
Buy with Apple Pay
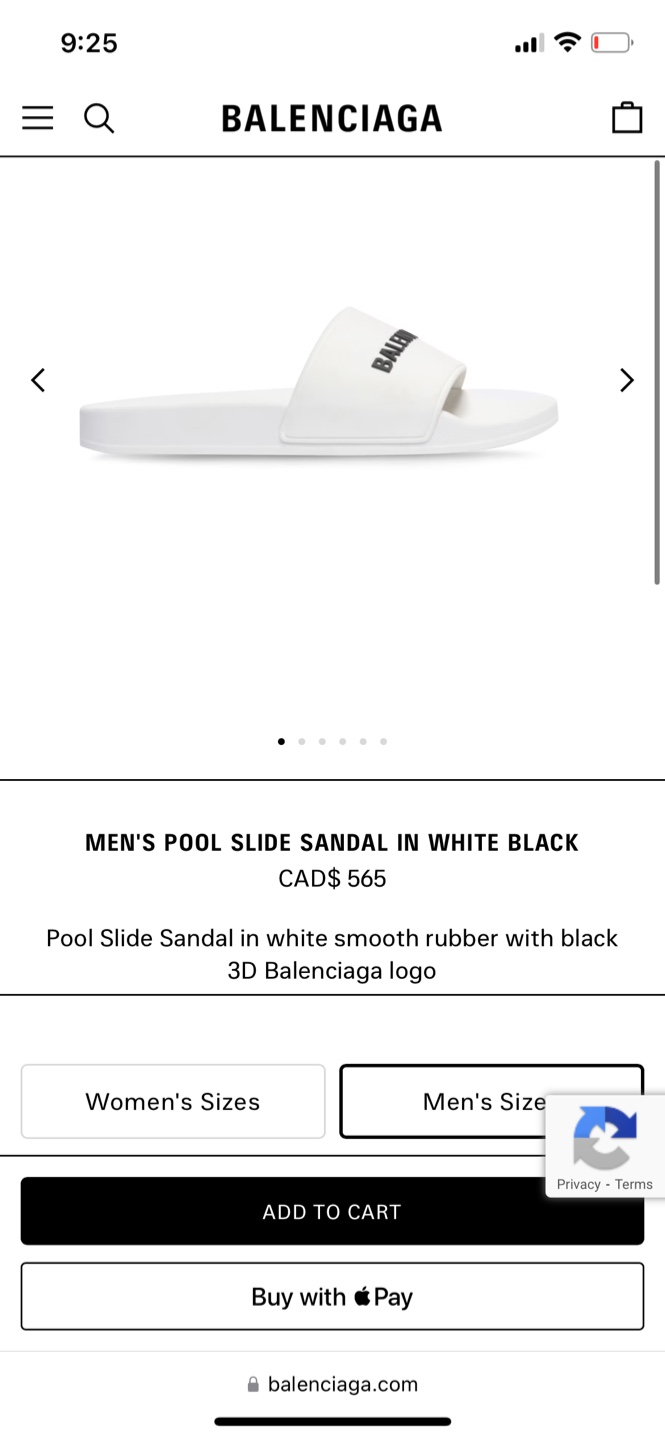click(332, 1296)
